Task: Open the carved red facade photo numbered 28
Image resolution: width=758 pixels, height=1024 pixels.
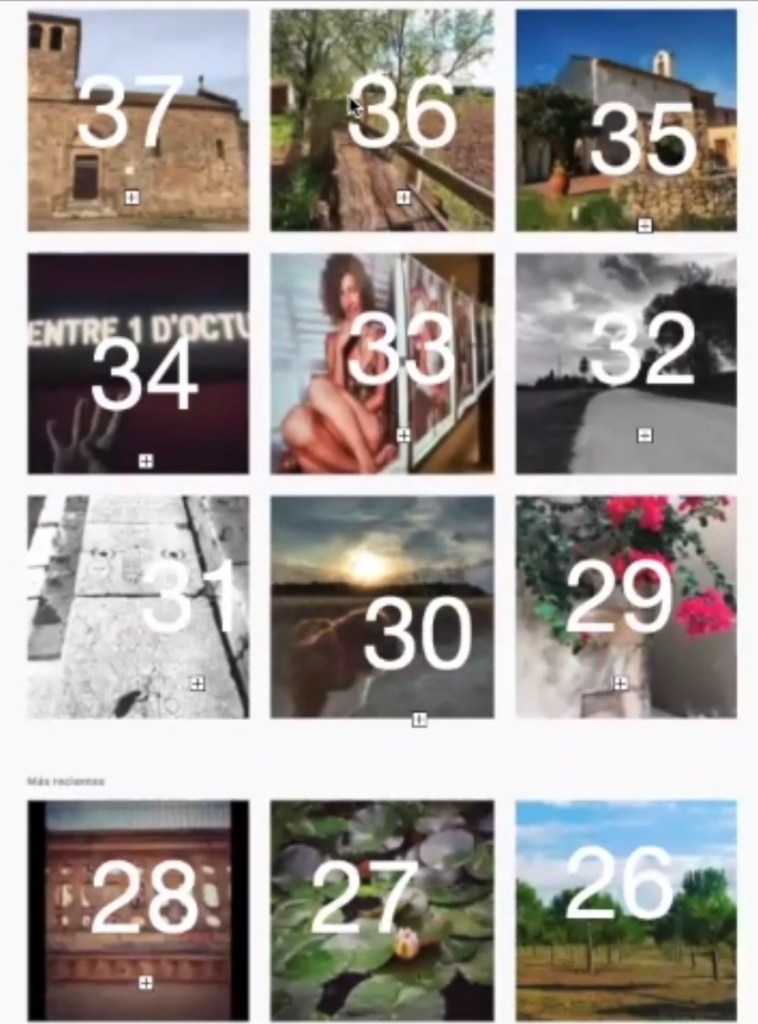Action: tap(138, 908)
